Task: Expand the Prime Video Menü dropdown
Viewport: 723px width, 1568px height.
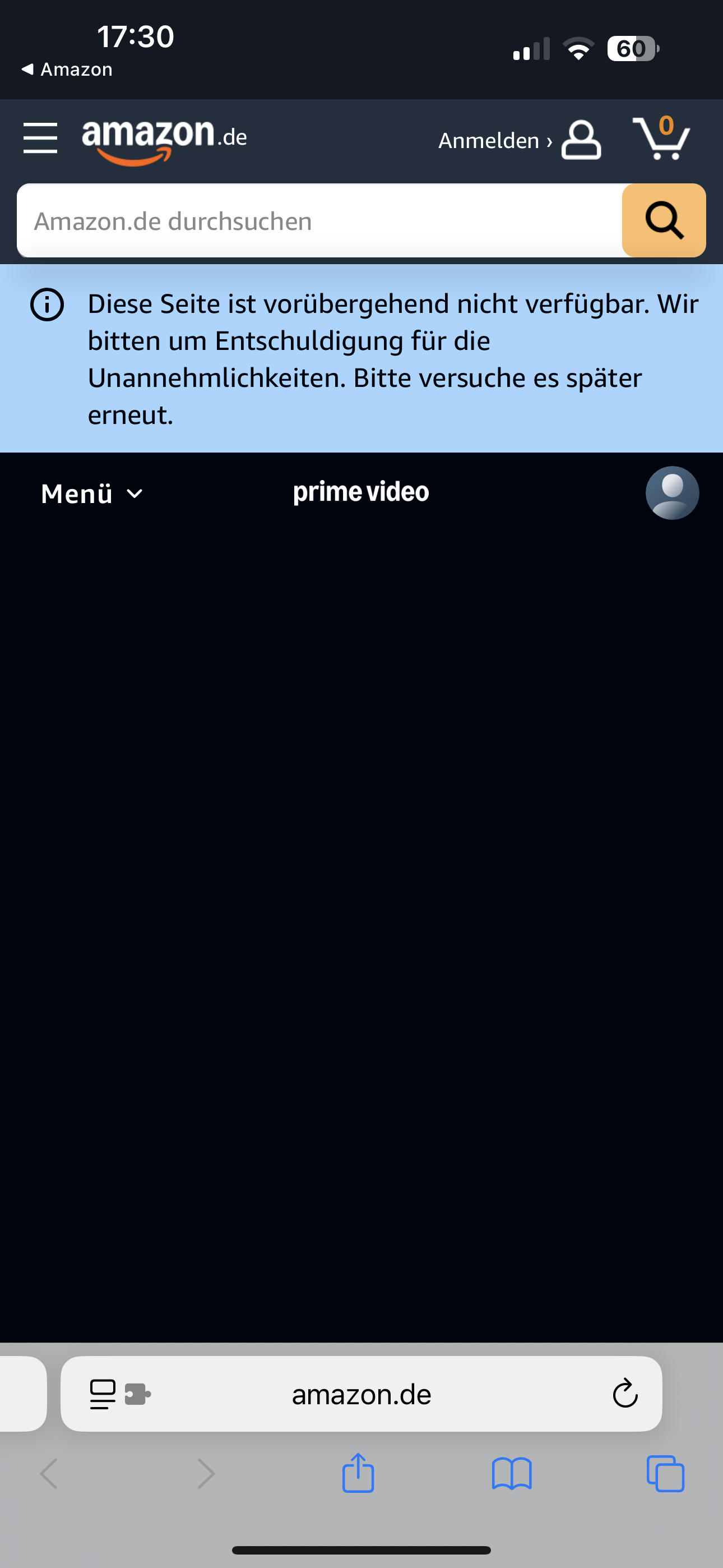Action: 91,494
